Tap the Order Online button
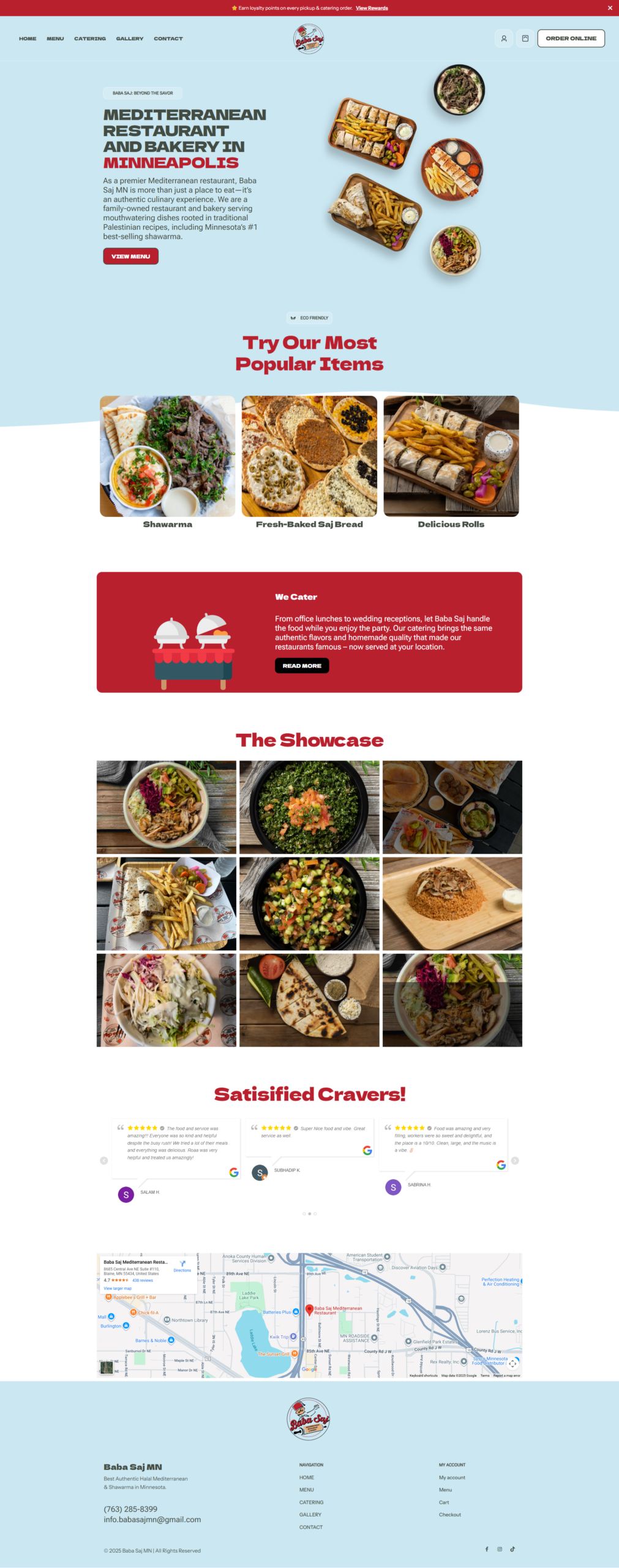This screenshot has width=619, height=1568. click(571, 39)
